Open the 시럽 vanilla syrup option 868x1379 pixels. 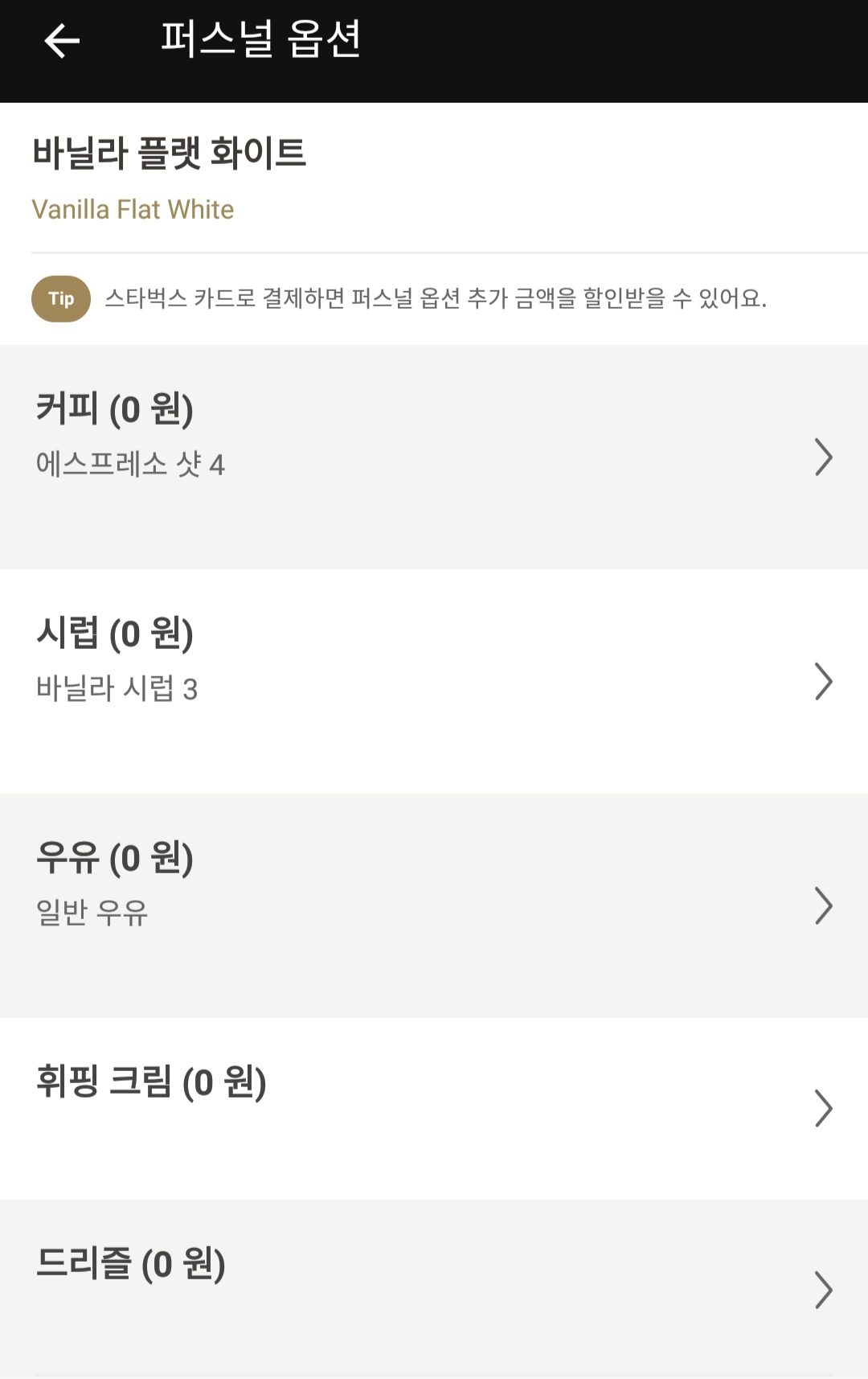[434, 681]
